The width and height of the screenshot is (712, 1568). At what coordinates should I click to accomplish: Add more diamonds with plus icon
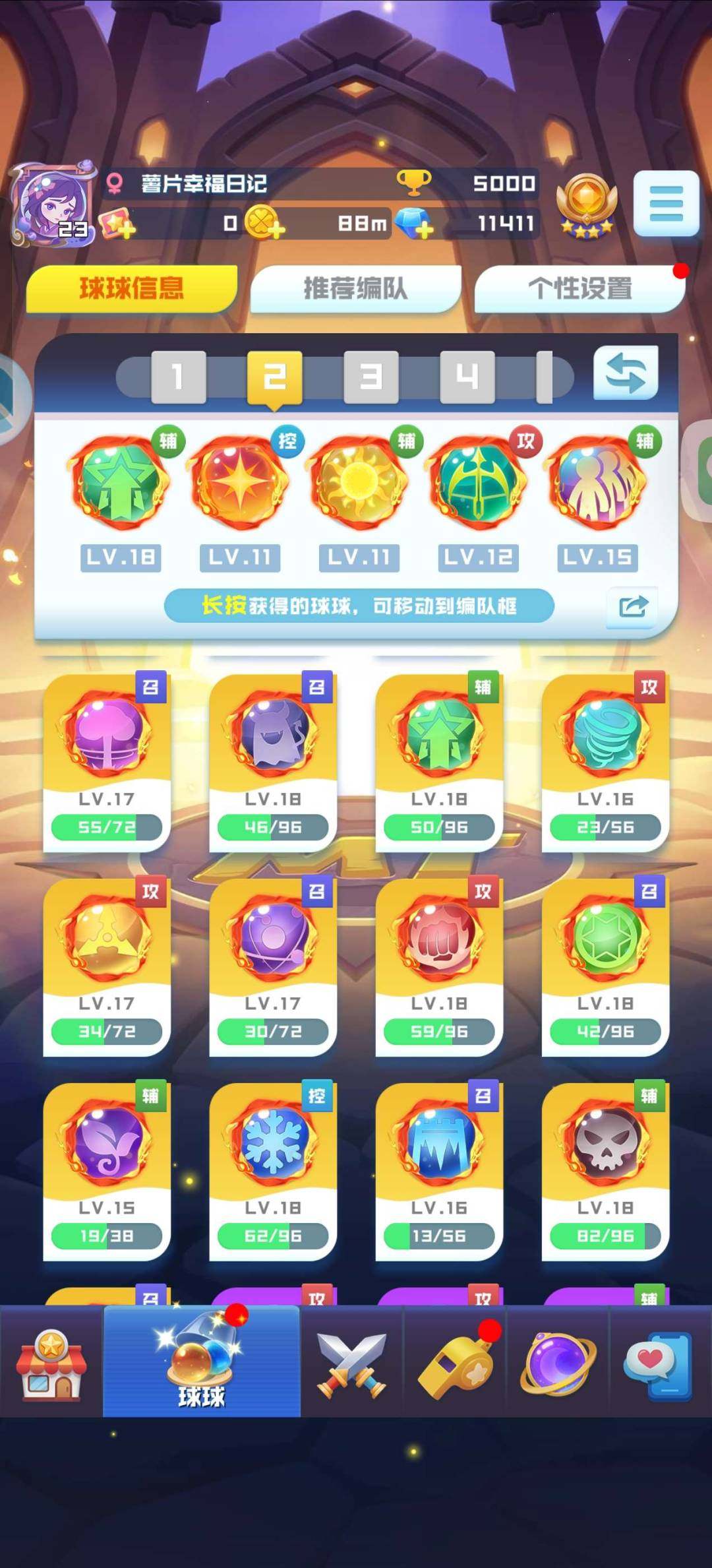[x=415, y=224]
